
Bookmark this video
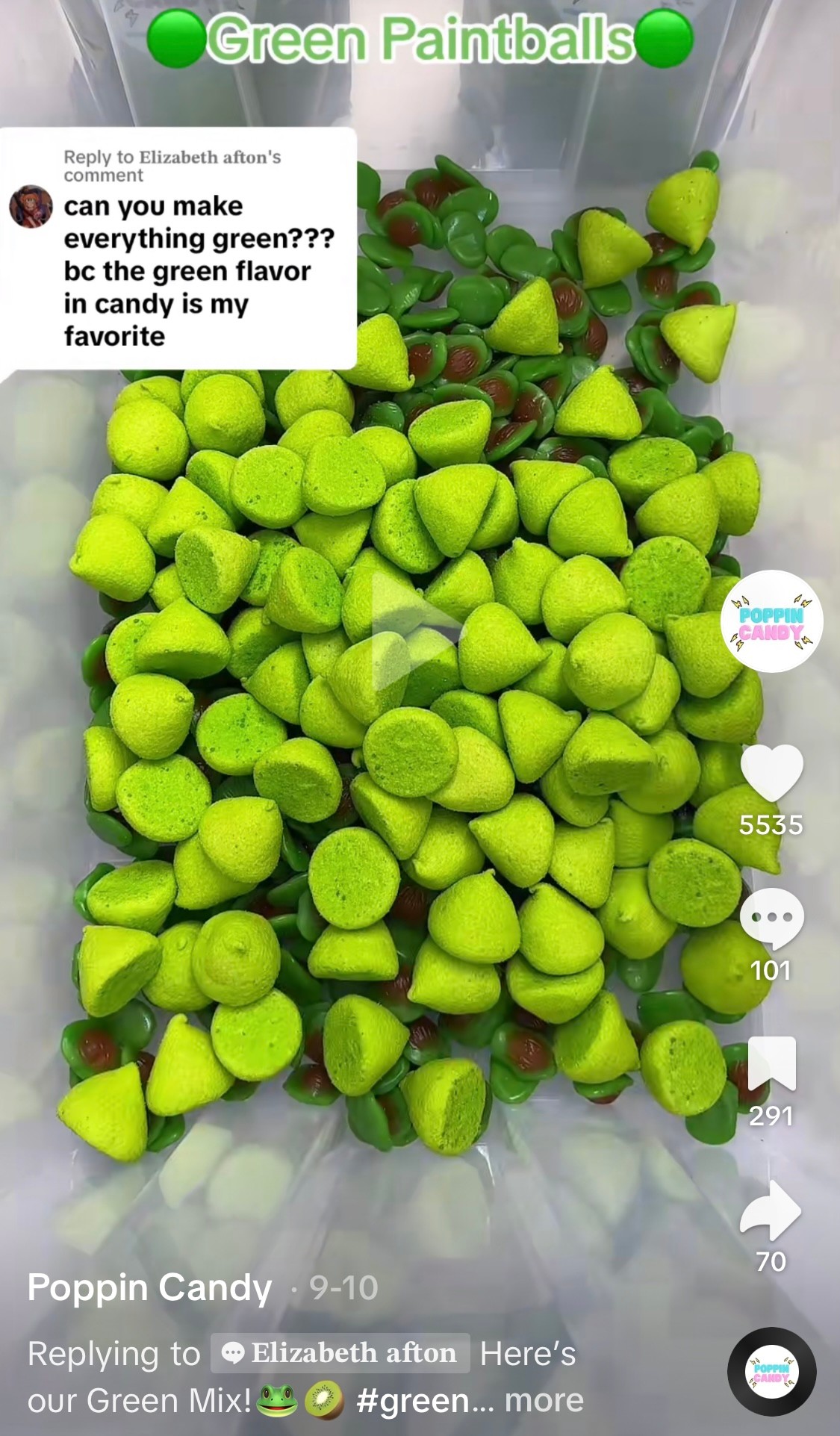click(x=771, y=1063)
